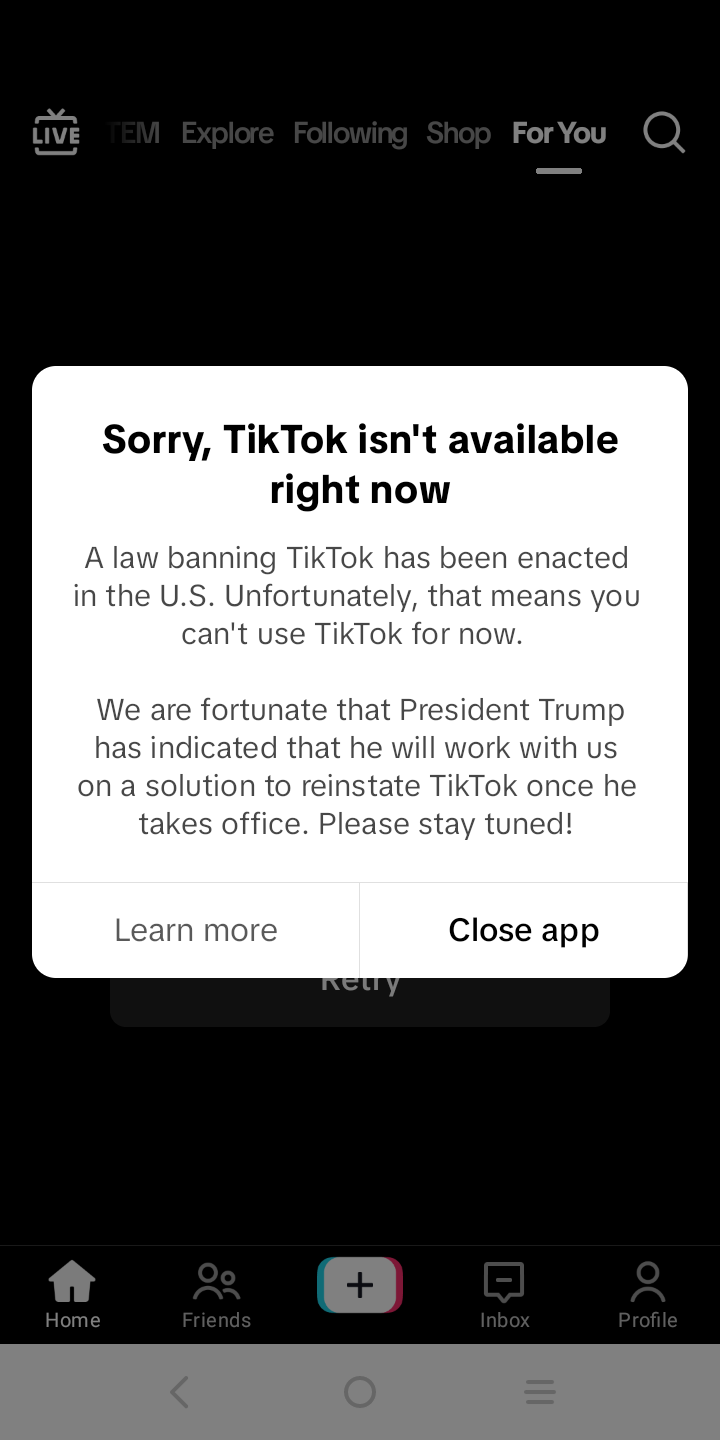This screenshot has width=720, height=1440.
Task: Open the Shop tab
Action: [458, 133]
